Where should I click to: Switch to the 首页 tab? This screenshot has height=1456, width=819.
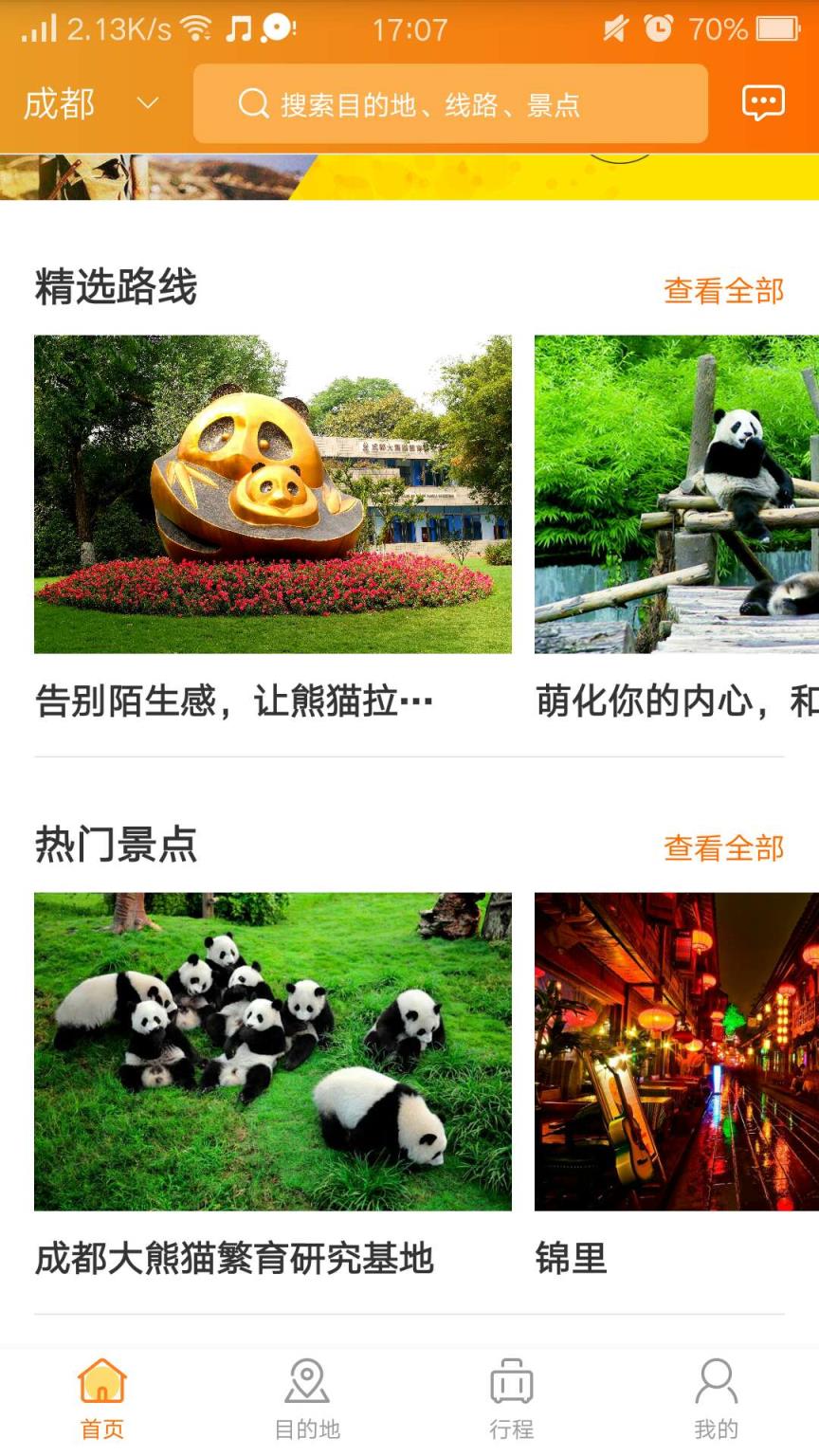tap(102, 1399)
